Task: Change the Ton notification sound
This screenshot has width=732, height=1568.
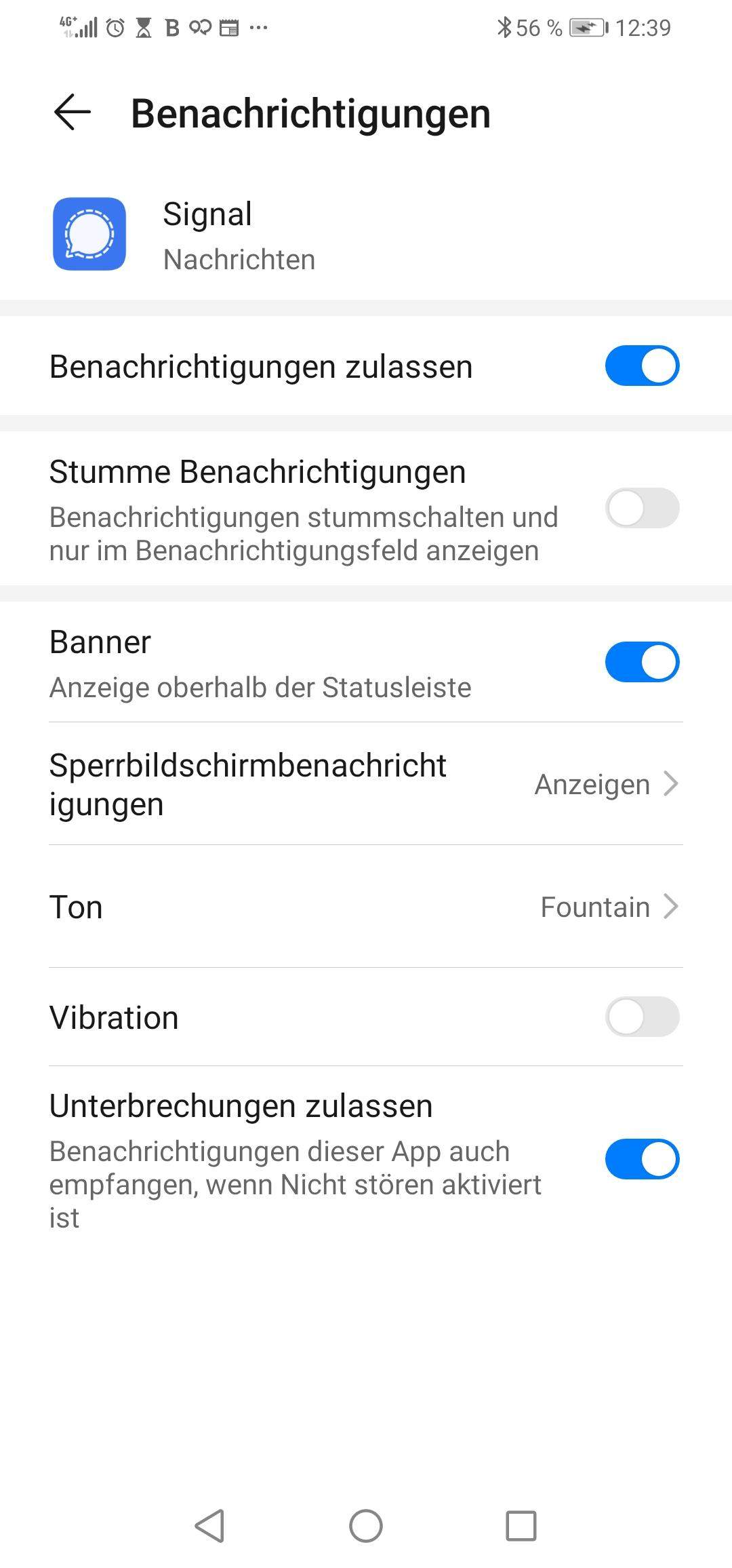Action: (x=366, y=907)
